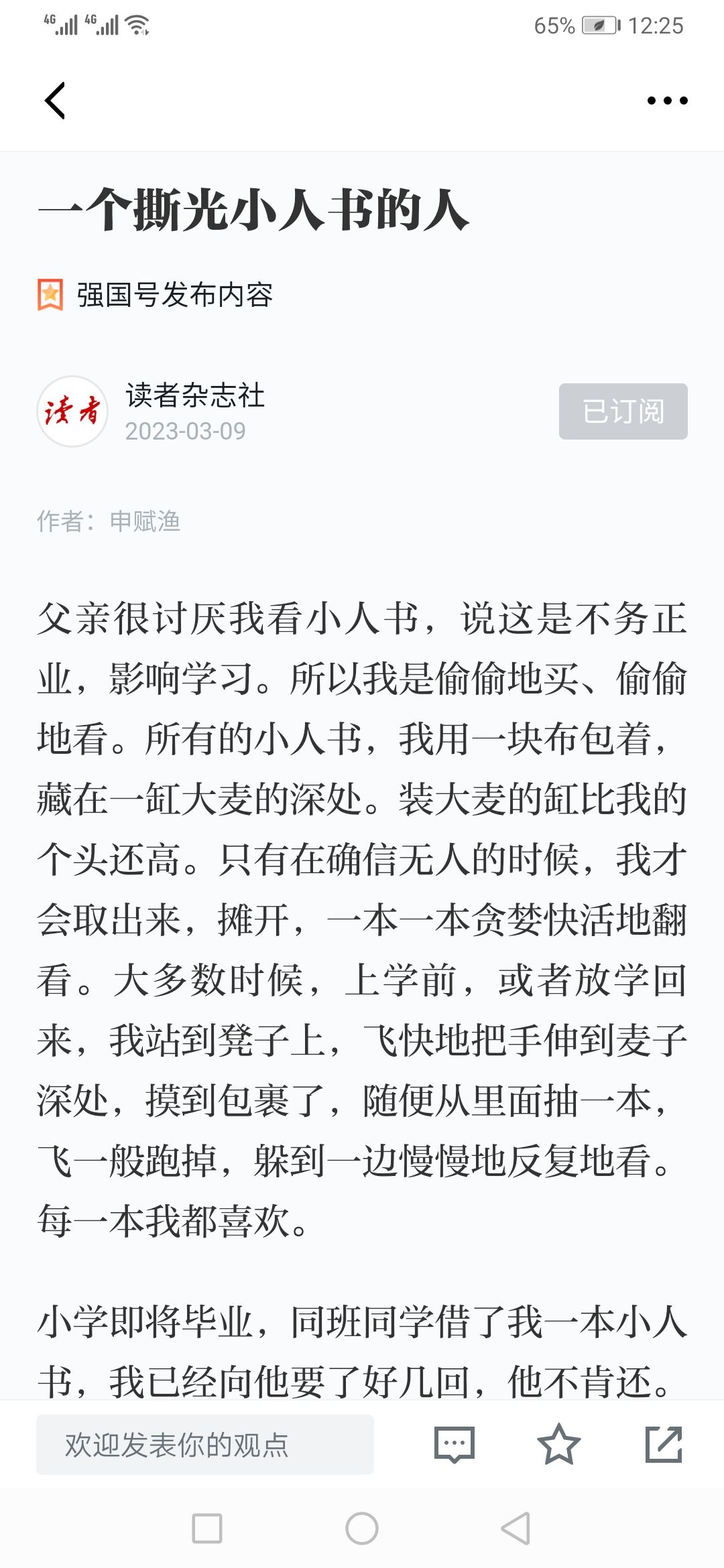Open the three-dot overflow menu
This screenshot has width=724, height=1568.
tap(667, 101)
